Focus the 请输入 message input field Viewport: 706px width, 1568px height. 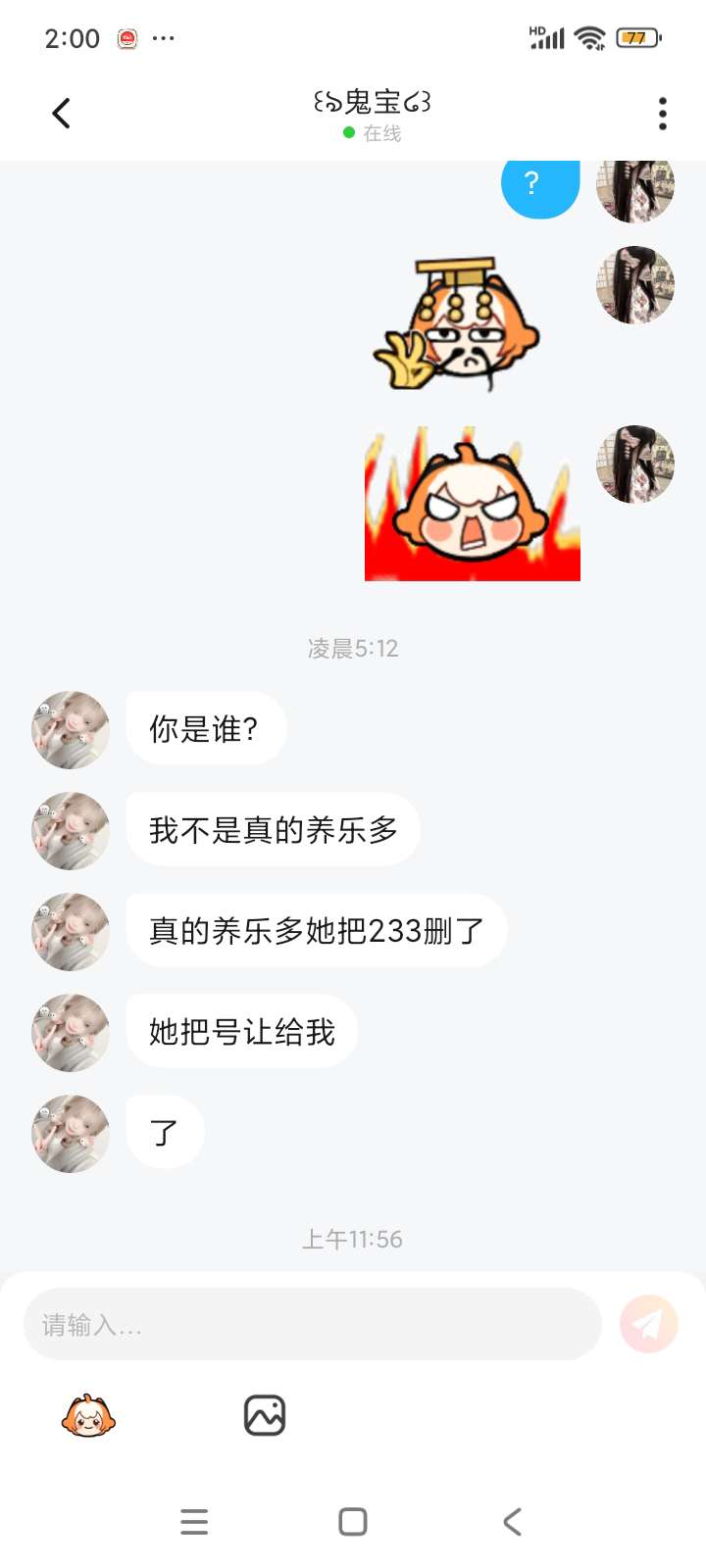[312, 1324]
